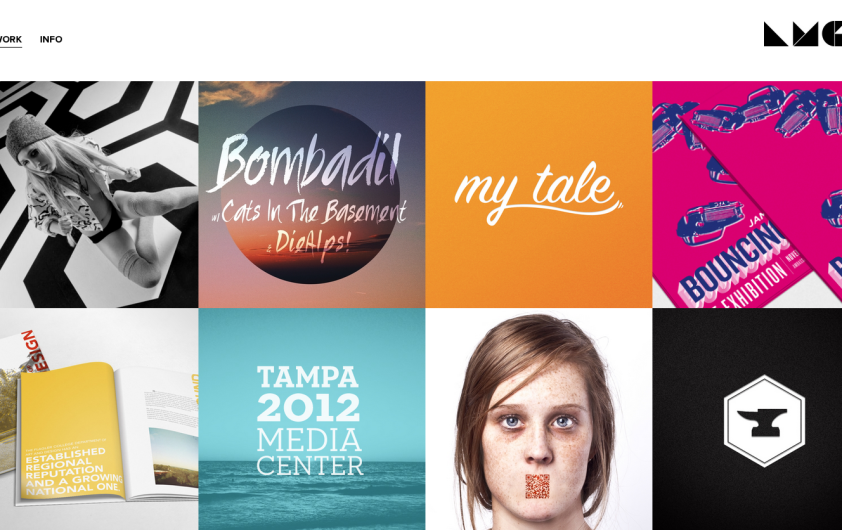The height and width of the screenshot is (530, 842).
Task: Open the Info page
Action: 51,40
